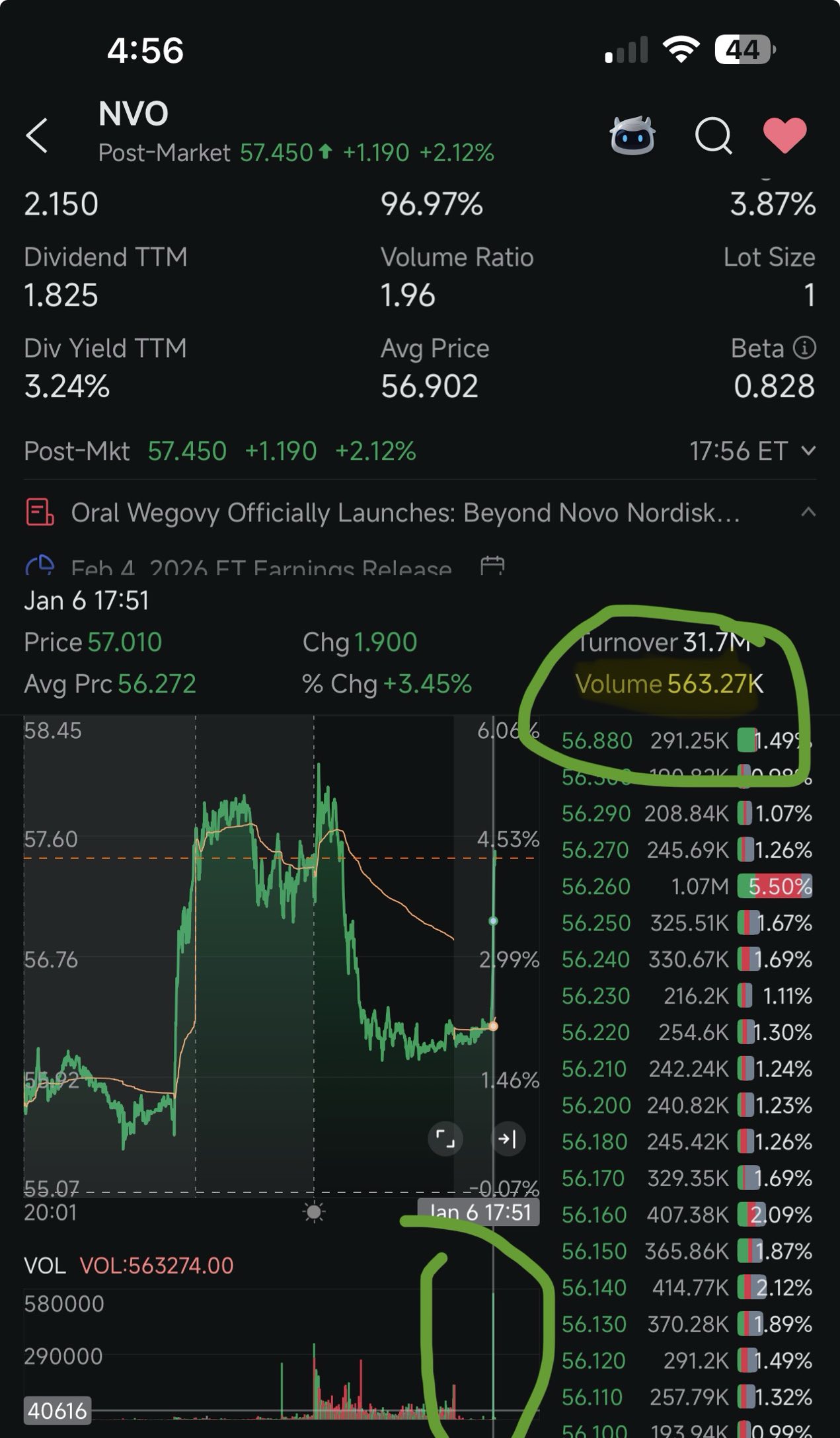Open the Oral Wegovy news headline
The image size is (840, 1438).
(405, 513)
